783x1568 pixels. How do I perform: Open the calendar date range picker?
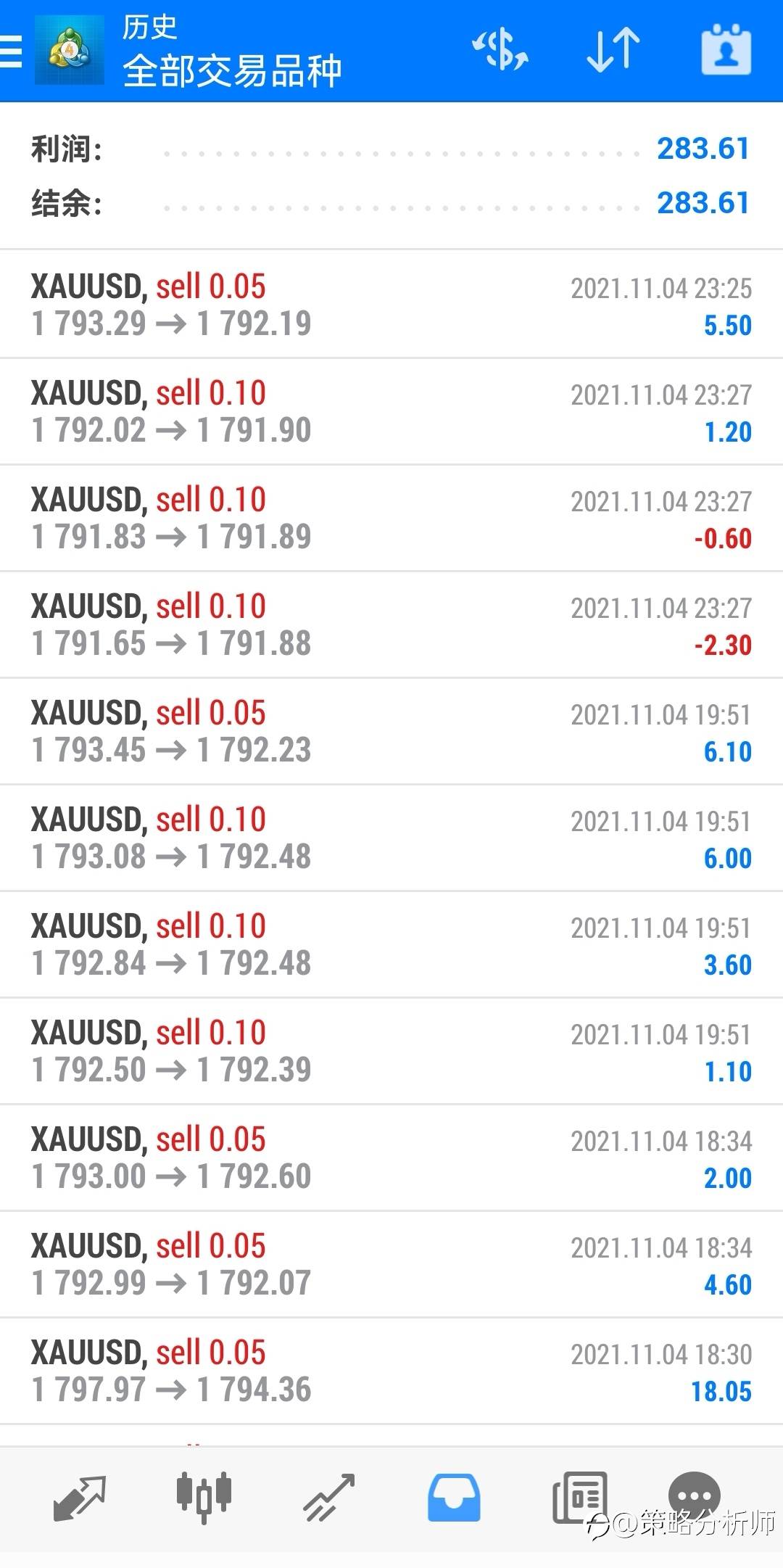tap(726, 49)
